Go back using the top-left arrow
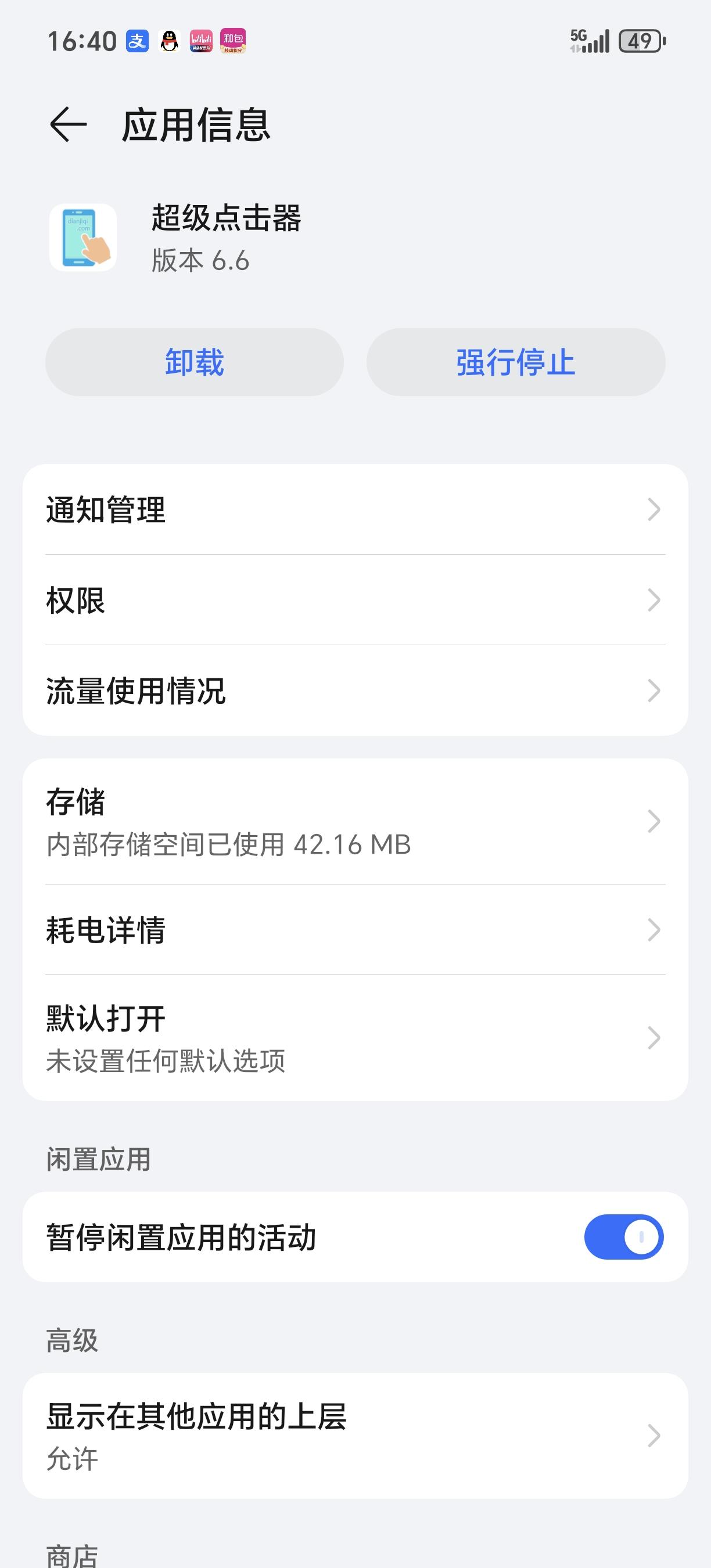 click(68, 124)
